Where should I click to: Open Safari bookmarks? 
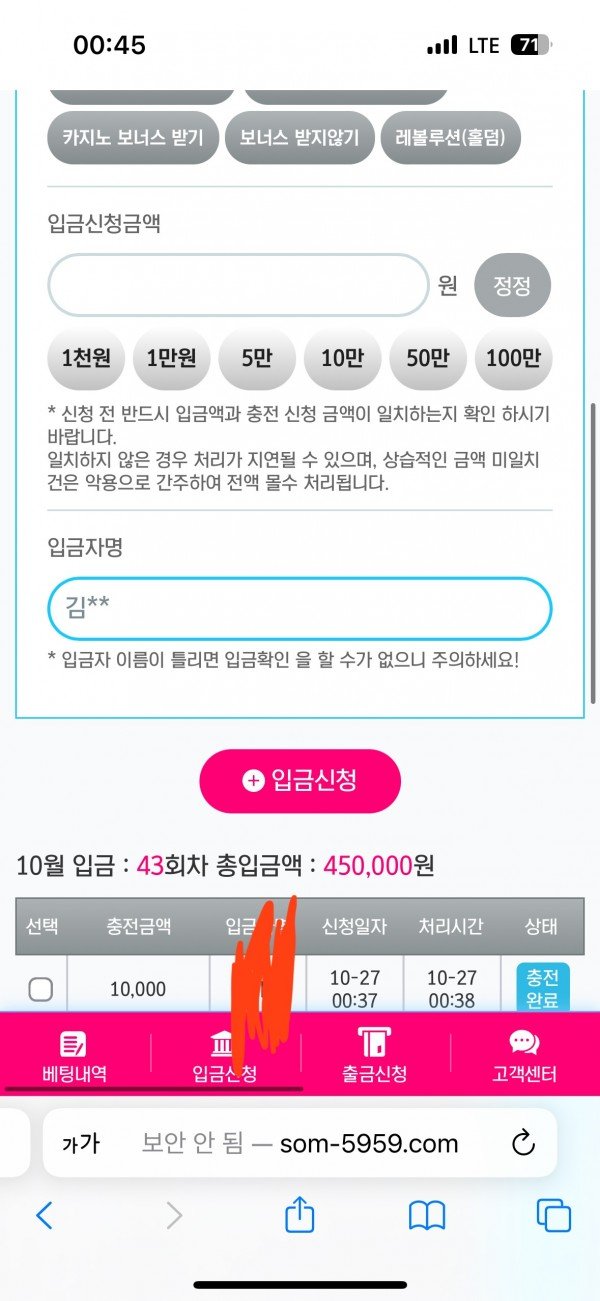pos(427,1216)
